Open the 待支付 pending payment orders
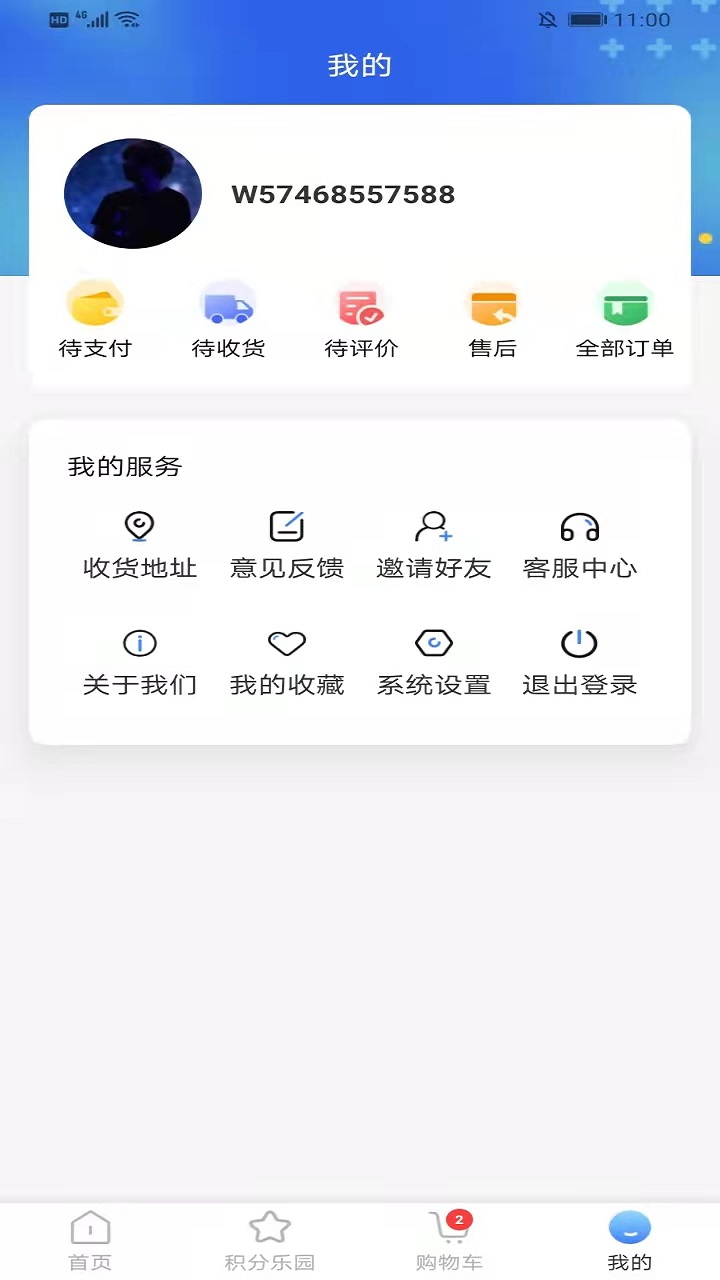The width and height of the screenshot is (720, 1280). tap(95, 318)
